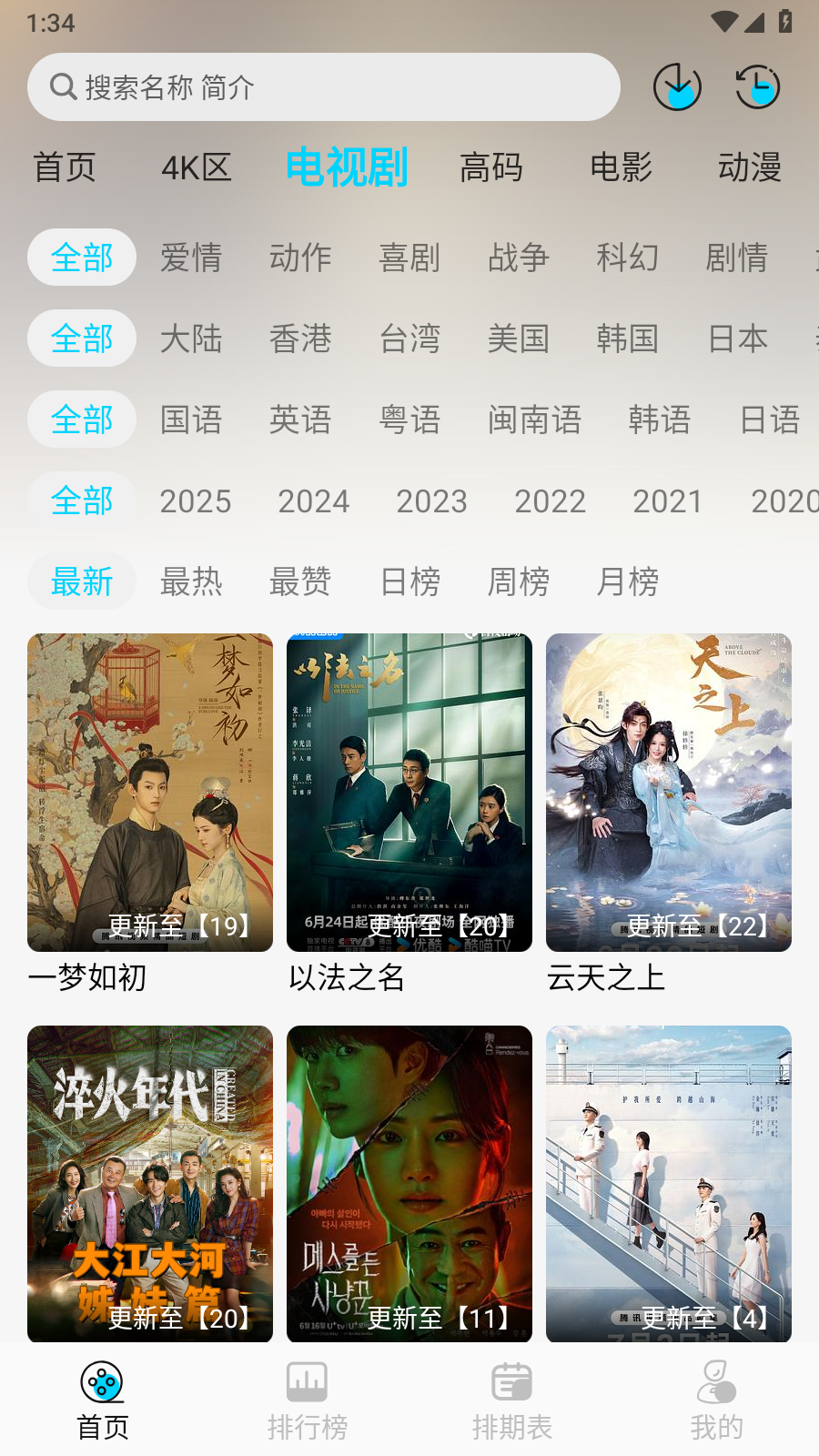Select the 周榜 ranking filter

pyautogui.click(x=519, y=581)
